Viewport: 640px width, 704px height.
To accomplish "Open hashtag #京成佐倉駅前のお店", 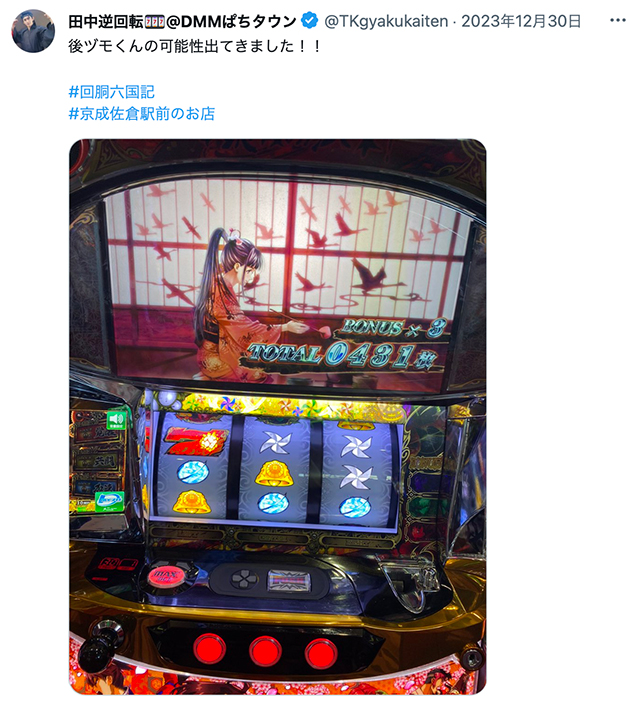I will coord(141,113).
